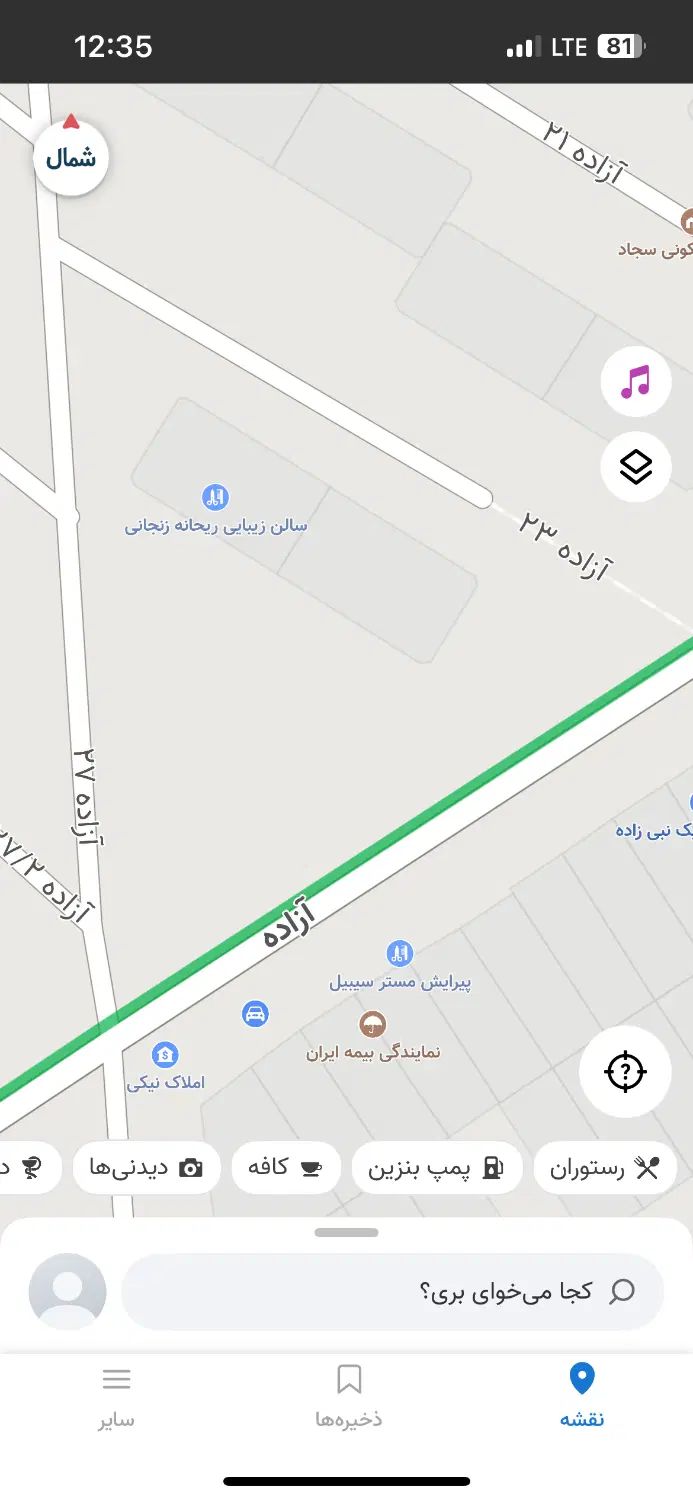Open the map layers selector
The width and height of the screenshot is (693, 1500).
pyautogui.click(x=635, y=466)
